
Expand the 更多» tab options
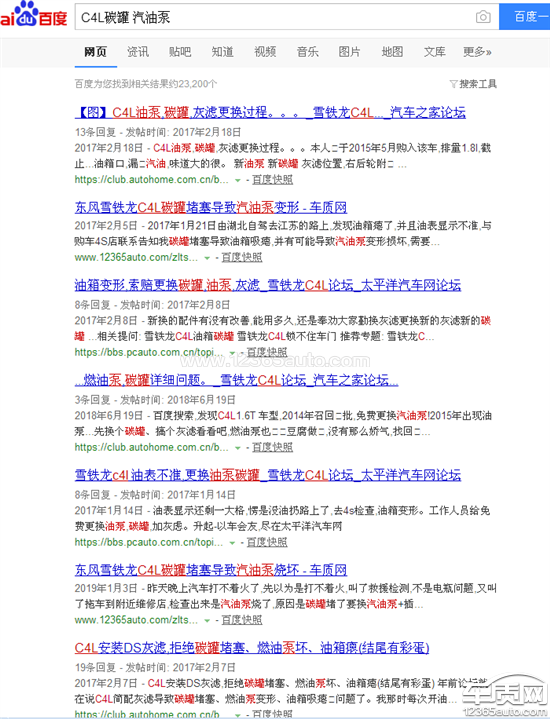pyautogui.click(x=477, y=52)
